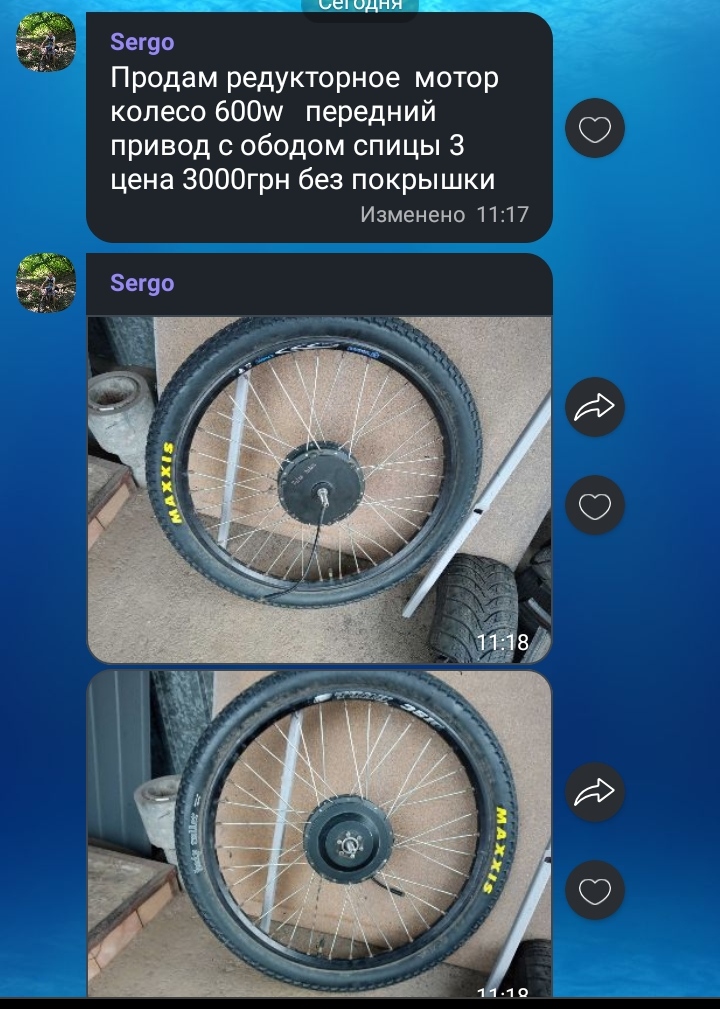The image size is (720, 1009).
Task: Open Sergo's avatar next to the text message
Action: pos(46,44)
